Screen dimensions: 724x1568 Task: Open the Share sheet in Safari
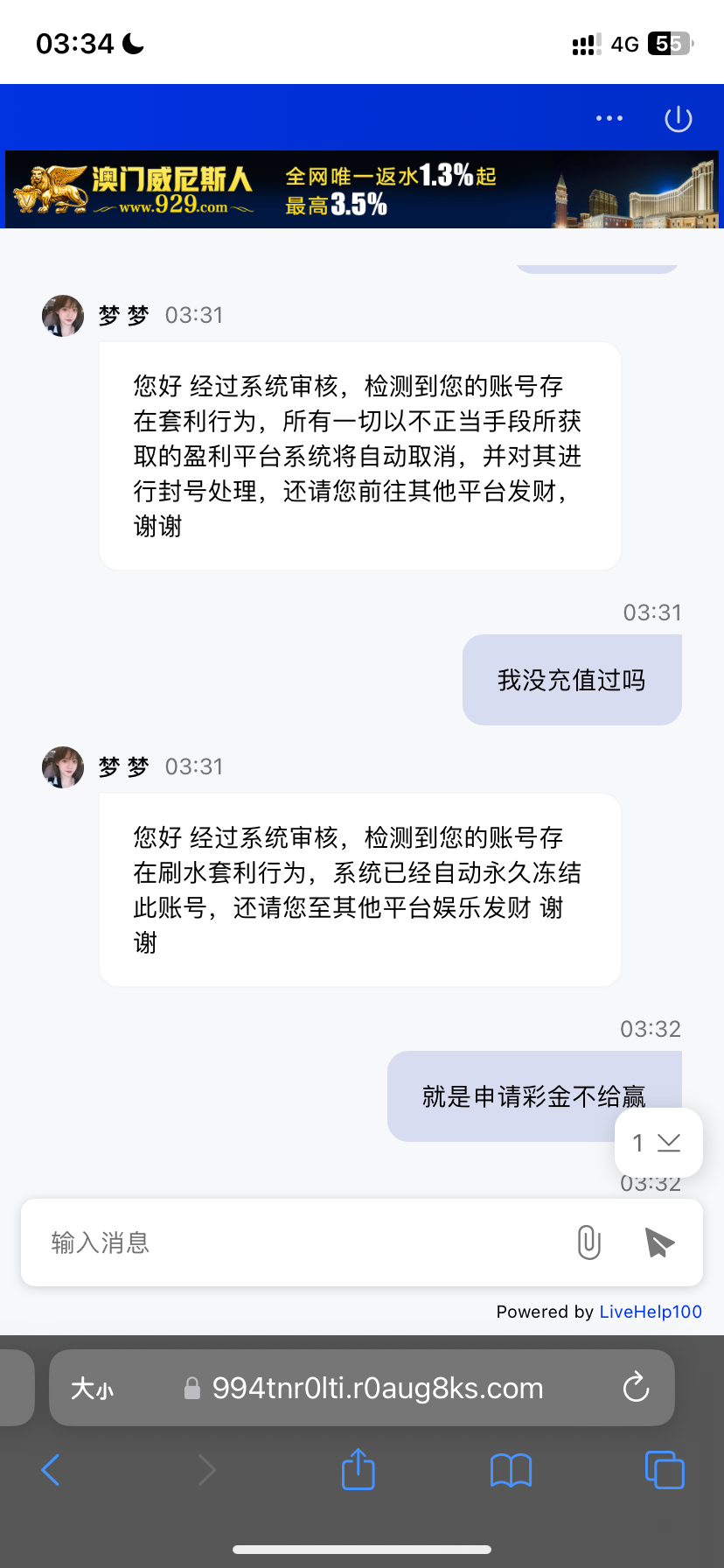click(358, 1470)
